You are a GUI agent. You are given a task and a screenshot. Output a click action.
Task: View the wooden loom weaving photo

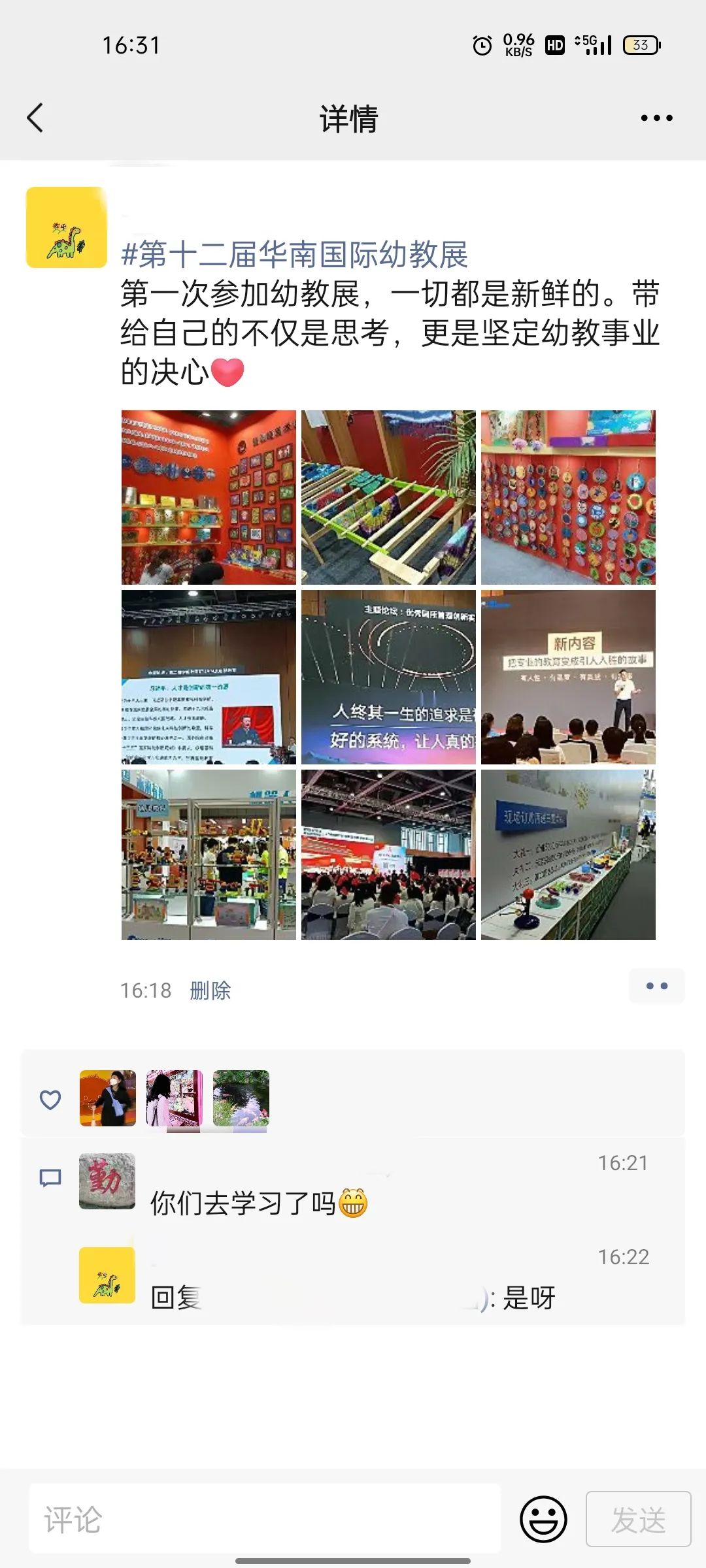point(388,497)
